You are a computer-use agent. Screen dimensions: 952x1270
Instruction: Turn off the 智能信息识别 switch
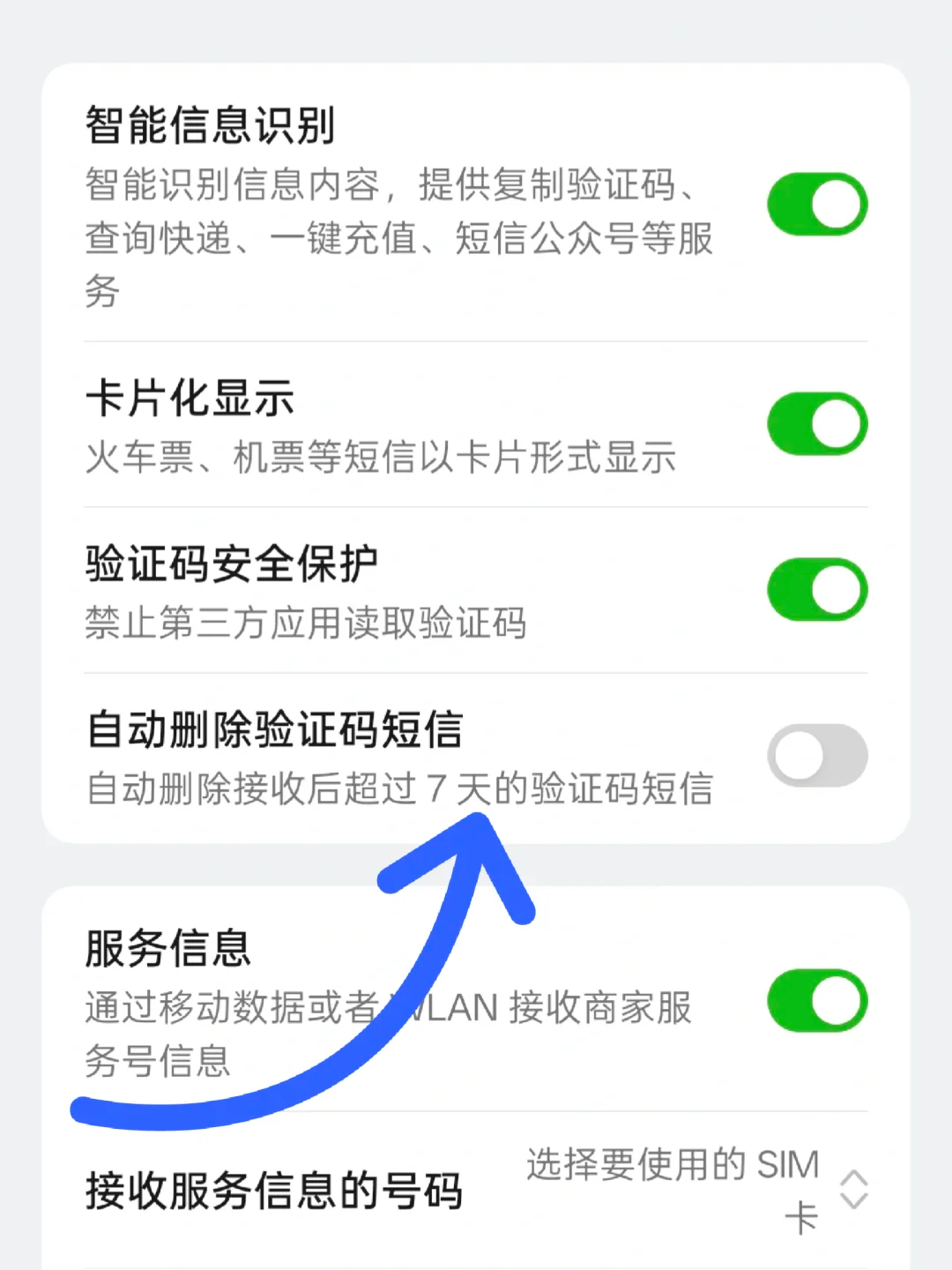(x=817, y=205)
